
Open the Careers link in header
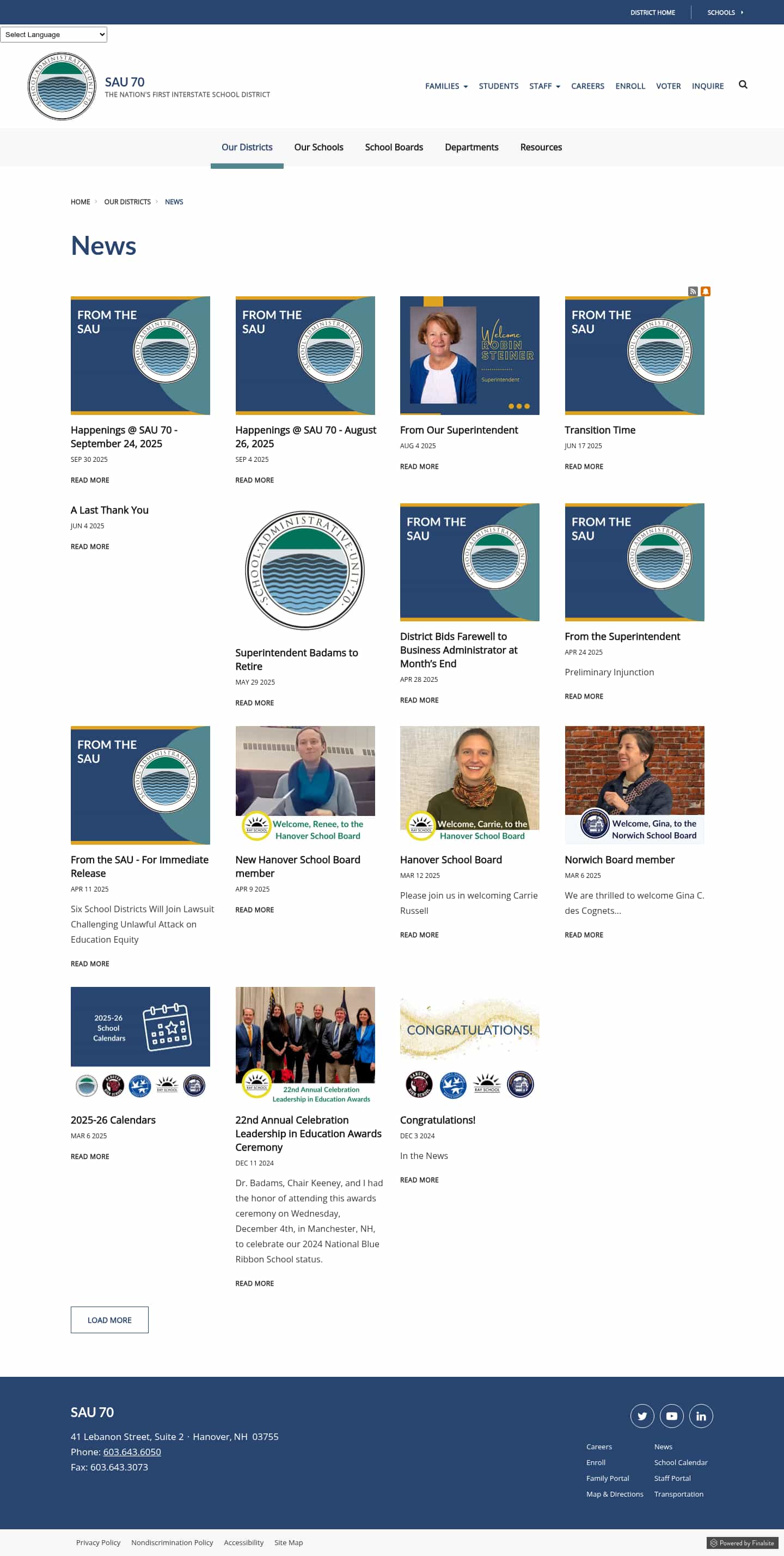click(x=587, y=87)
